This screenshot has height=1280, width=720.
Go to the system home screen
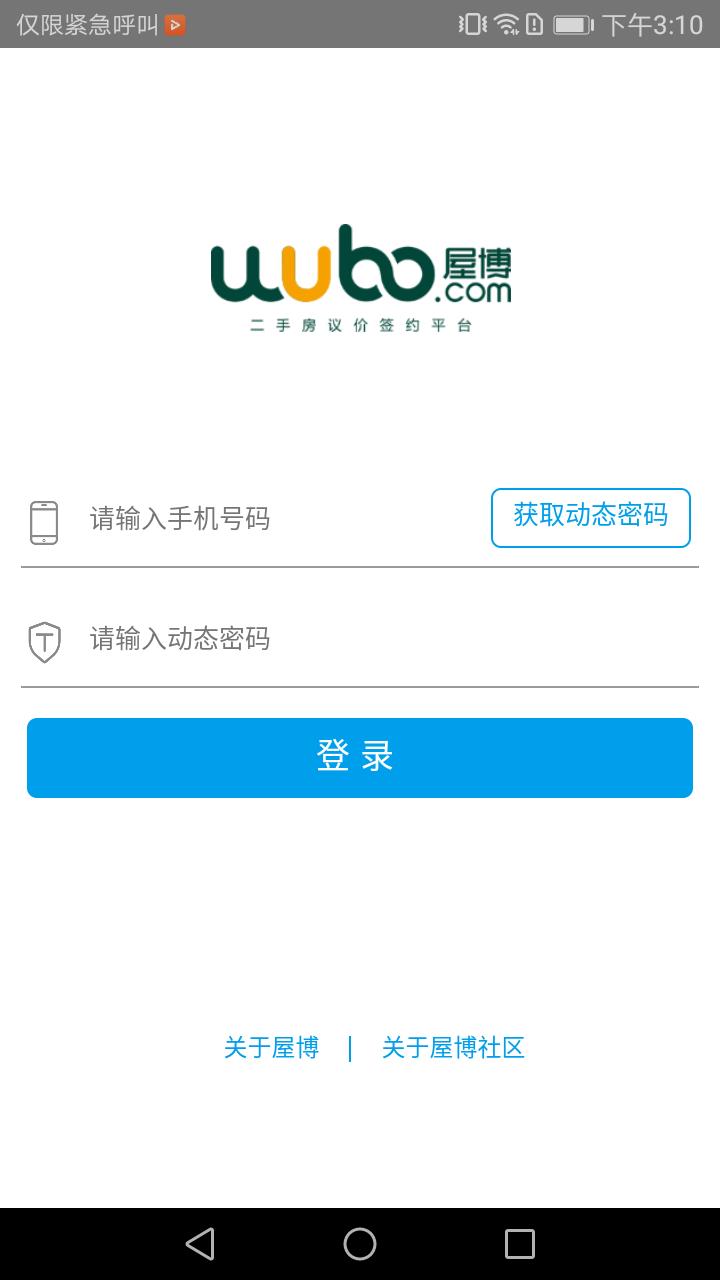tap(360, 1244)
